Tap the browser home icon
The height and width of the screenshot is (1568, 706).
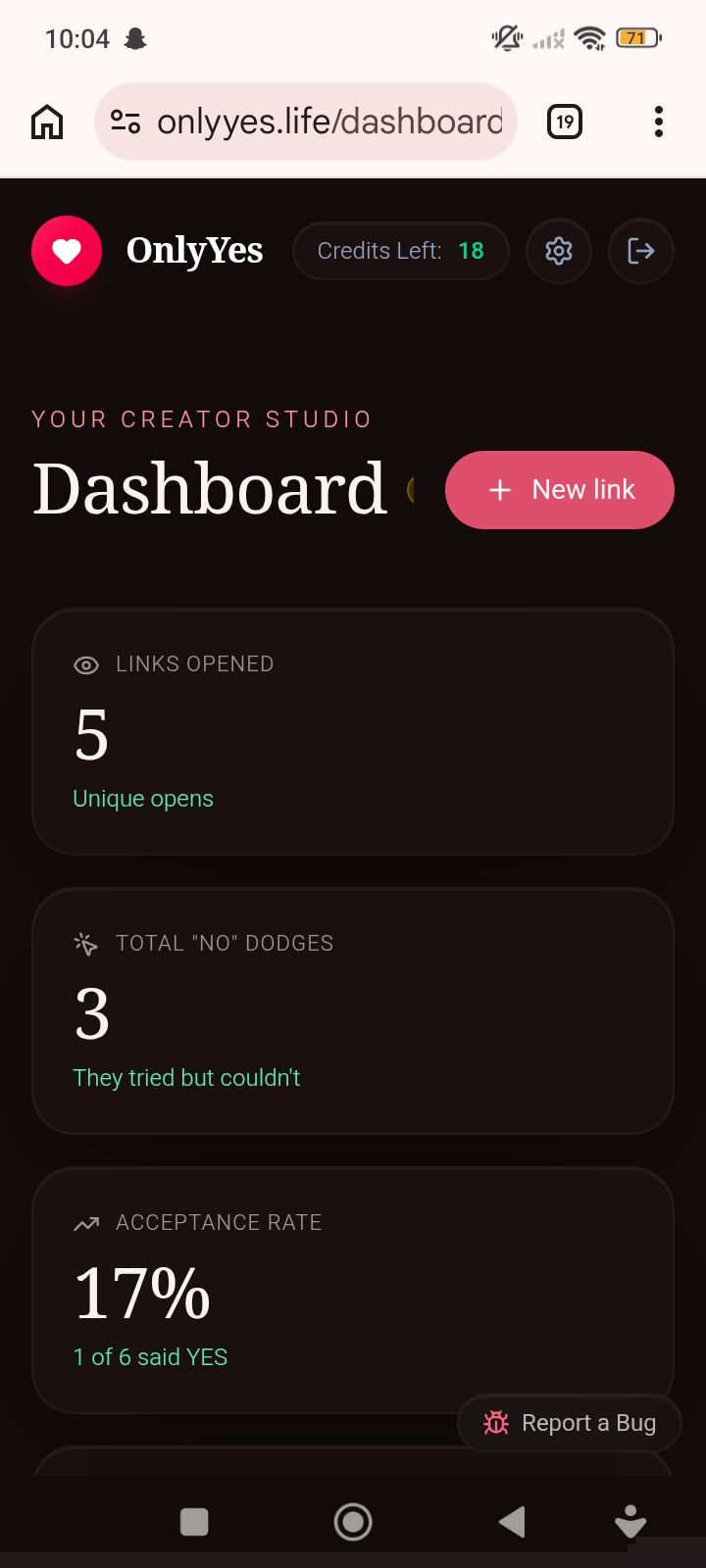pyautogui.click(x=47, y=122)
